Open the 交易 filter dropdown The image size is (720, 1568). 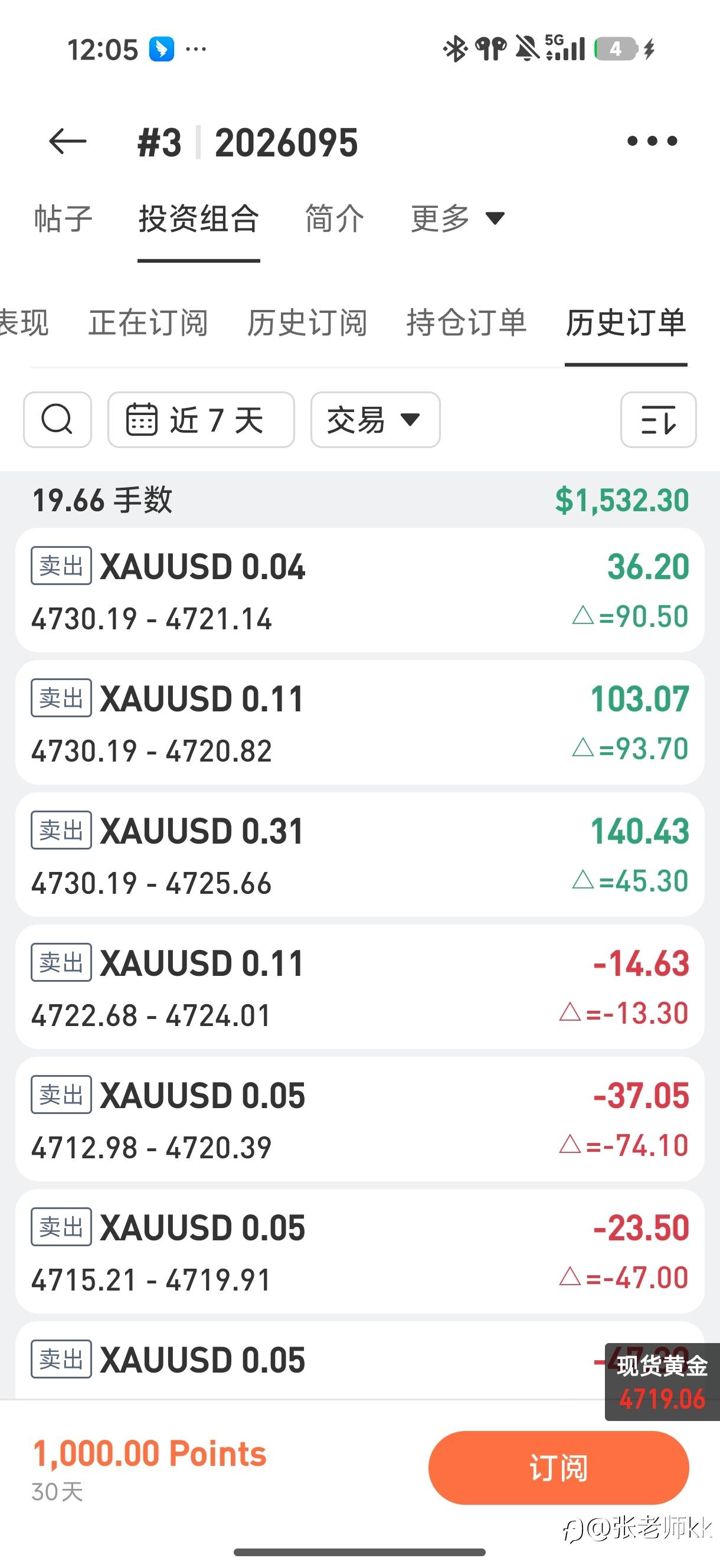point(375,419)
